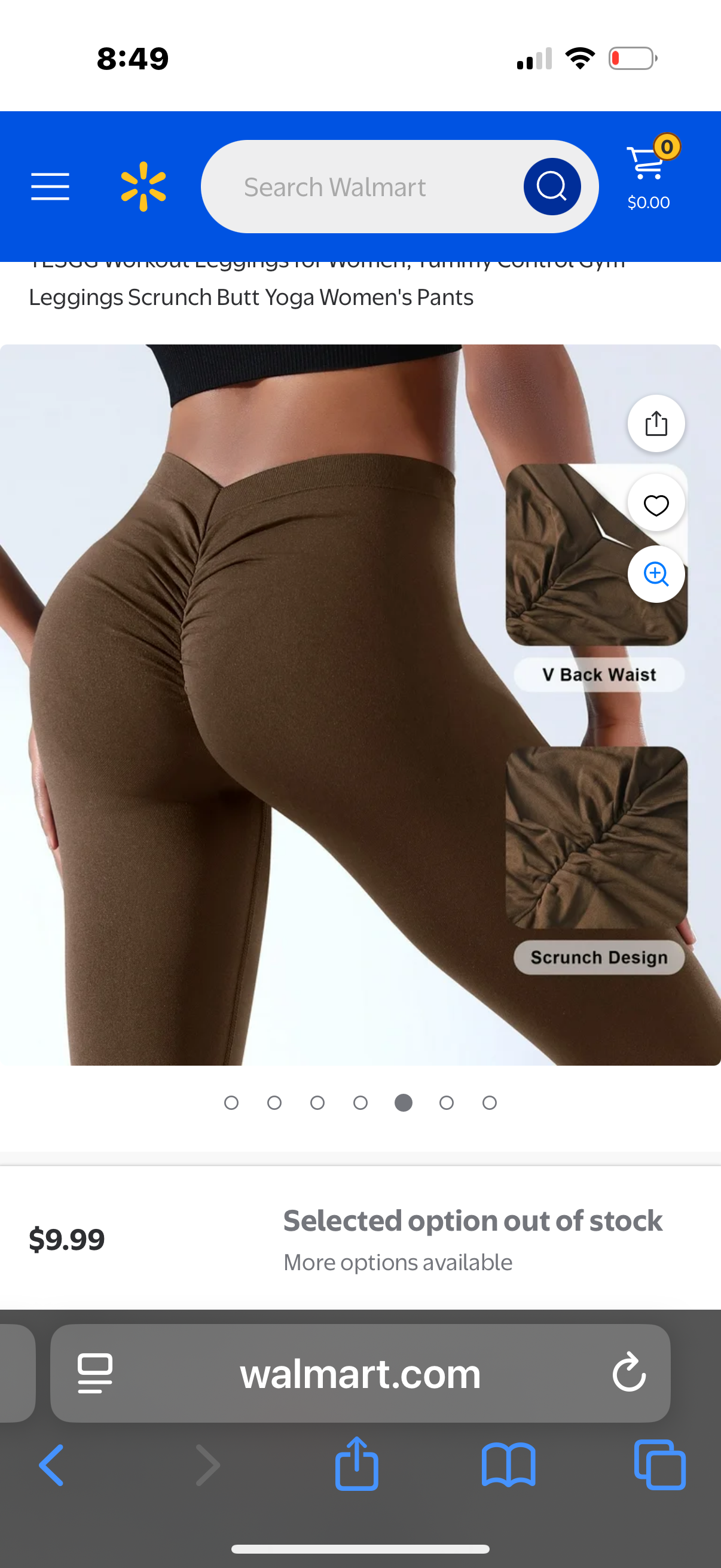Jump to first image dot
Viewport: 721px width, 1568px height.
click(x=231, y=1102)
